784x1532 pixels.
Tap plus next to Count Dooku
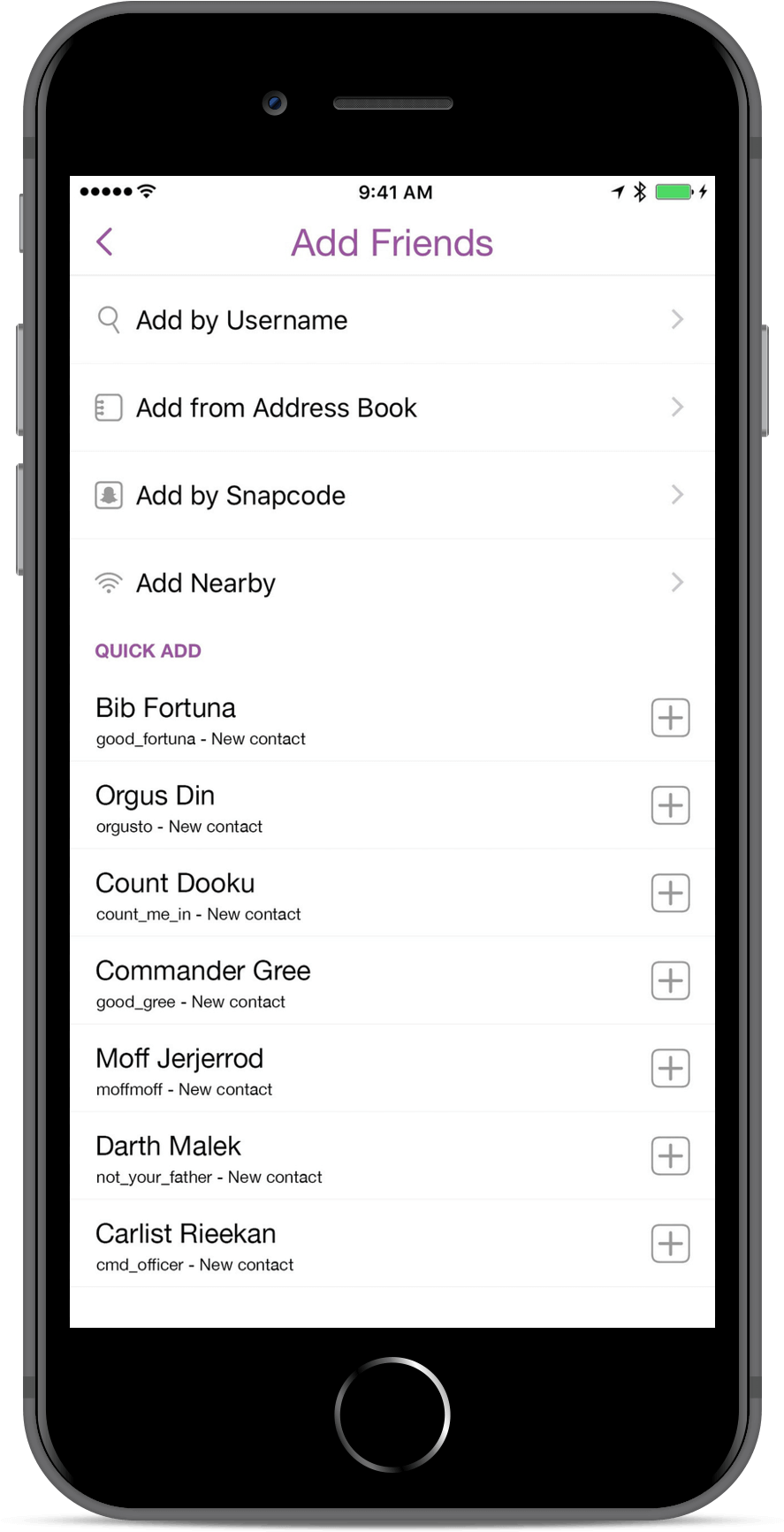pos(670,893)
